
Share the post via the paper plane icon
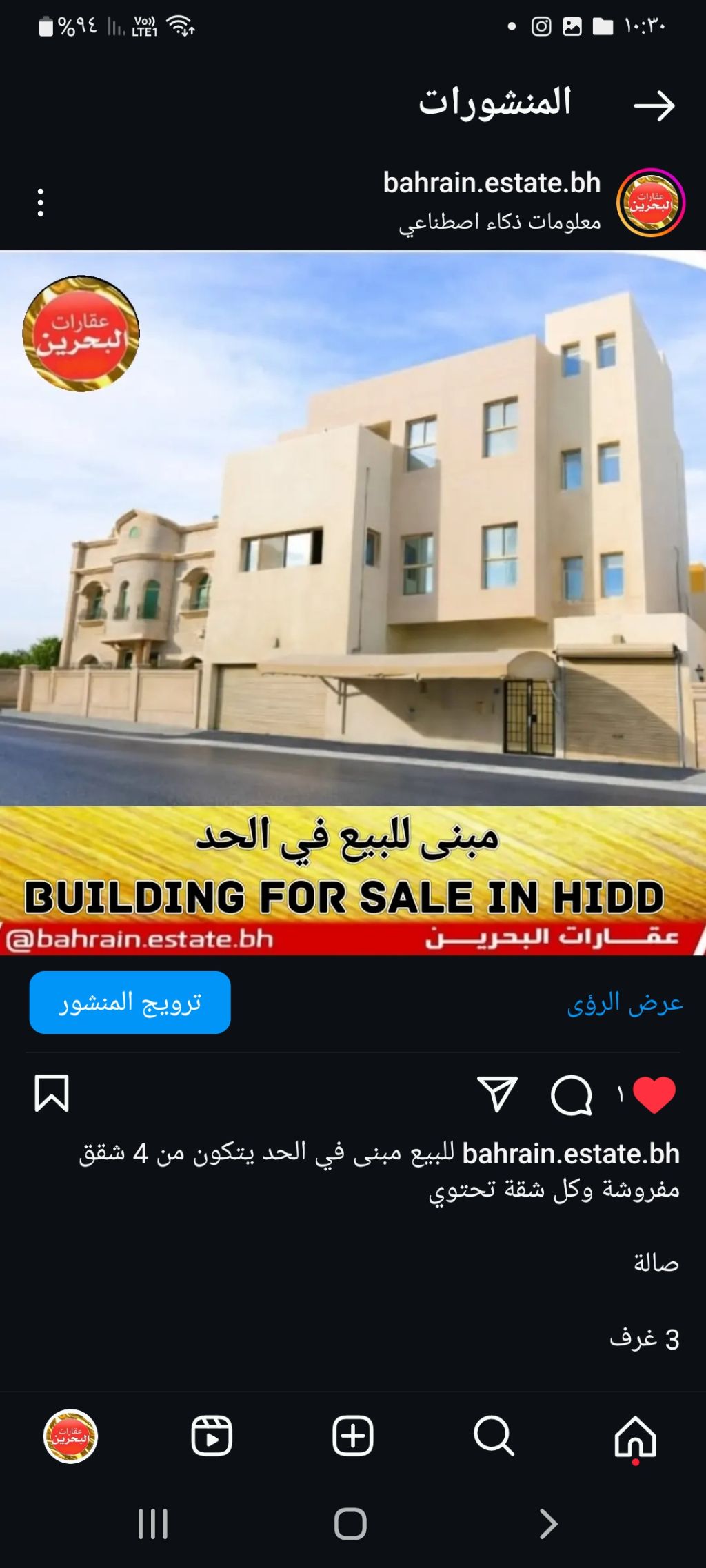[497, 1094]
